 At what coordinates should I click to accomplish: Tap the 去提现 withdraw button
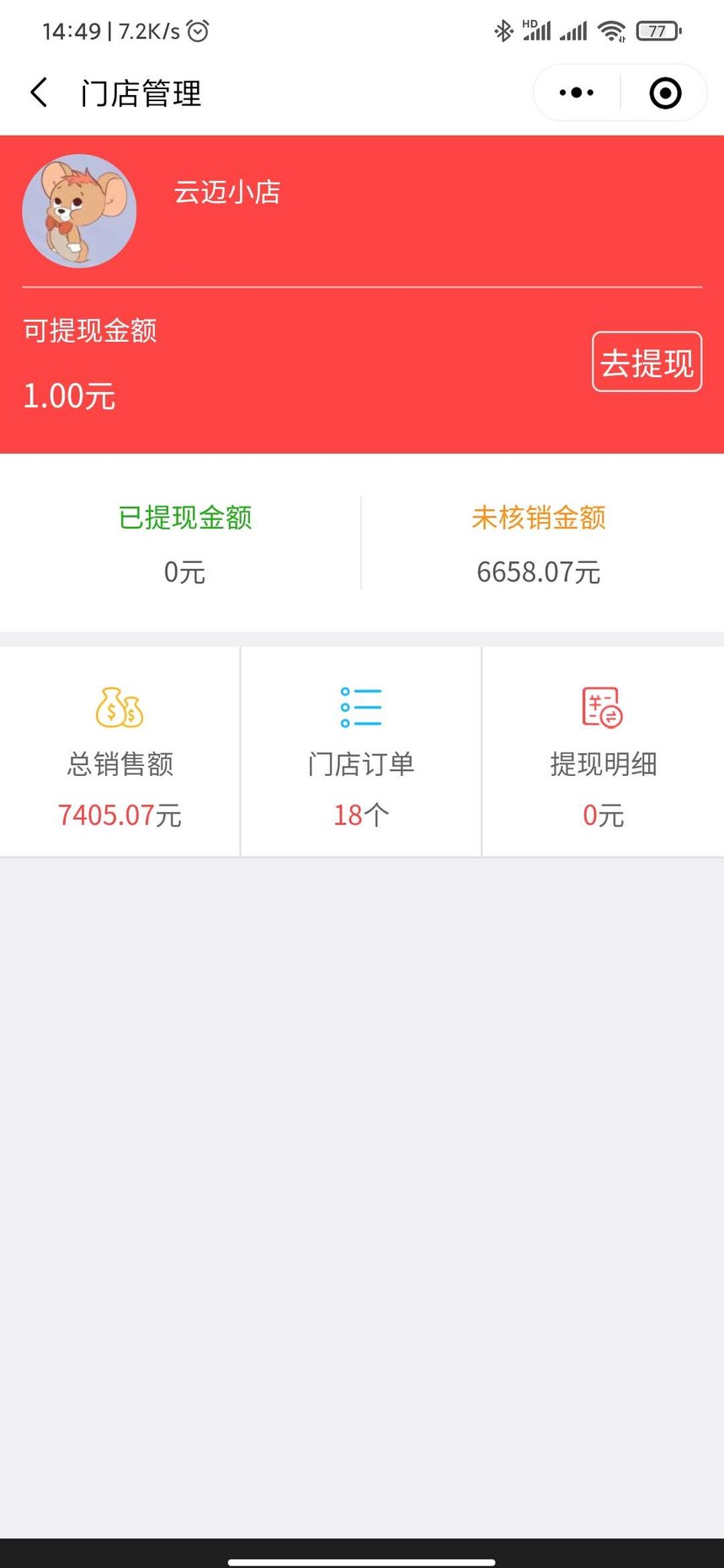(x=647, y=362)
